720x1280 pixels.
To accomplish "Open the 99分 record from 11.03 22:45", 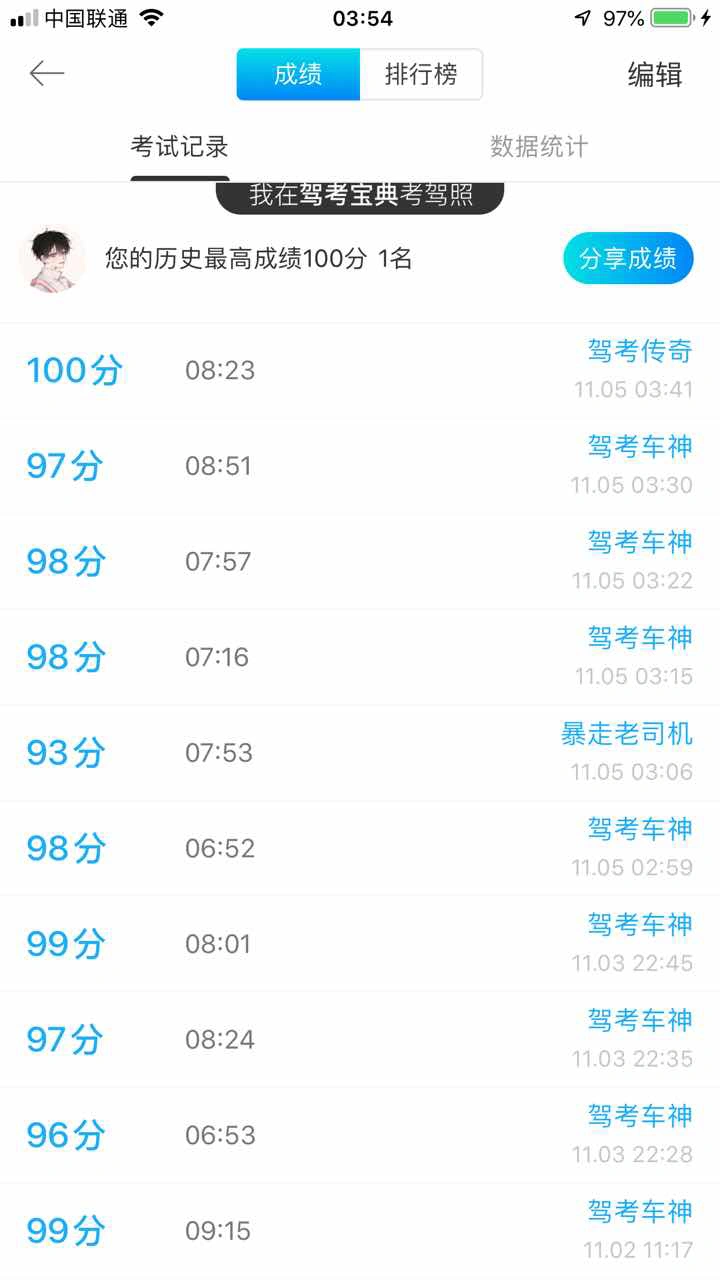I will (360, 944).
